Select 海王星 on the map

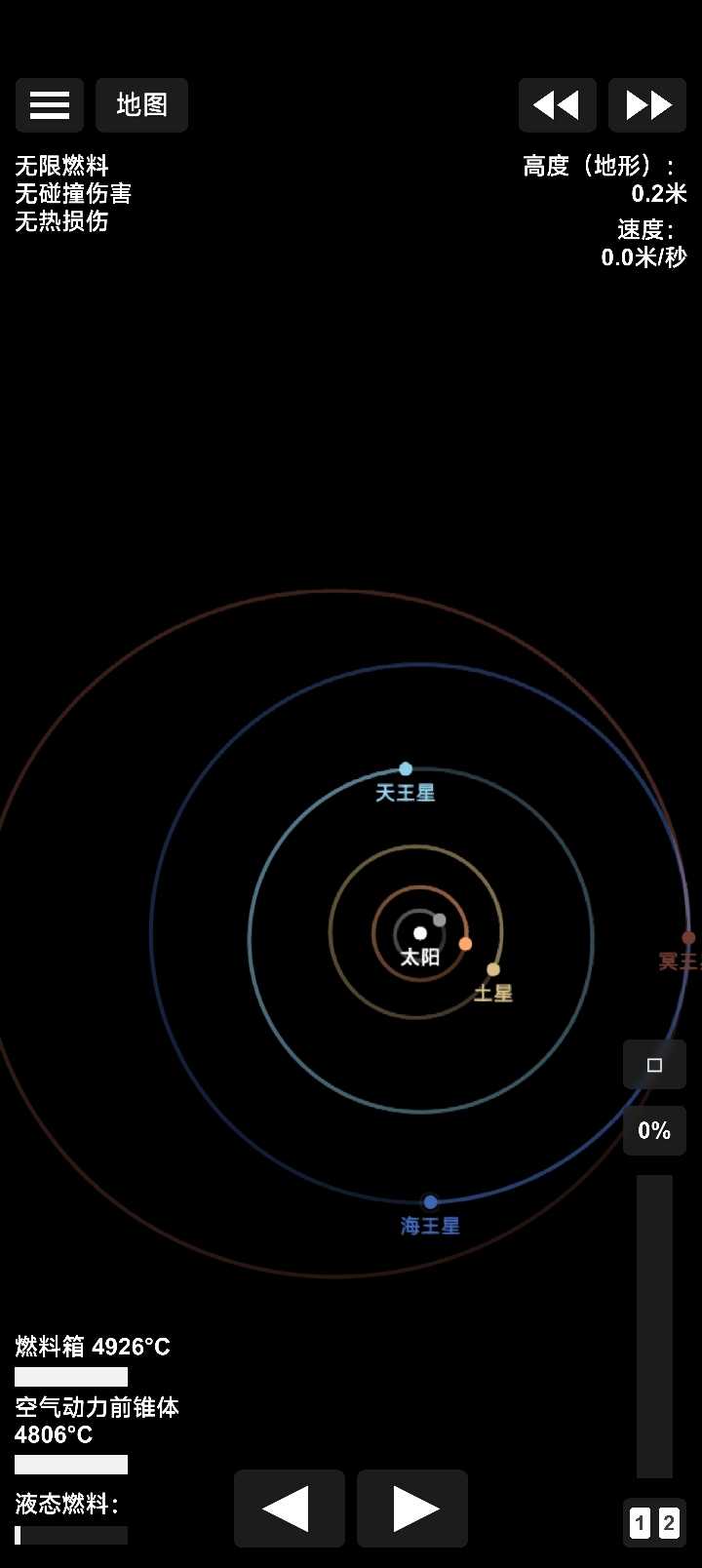[x=430, y=1202]
